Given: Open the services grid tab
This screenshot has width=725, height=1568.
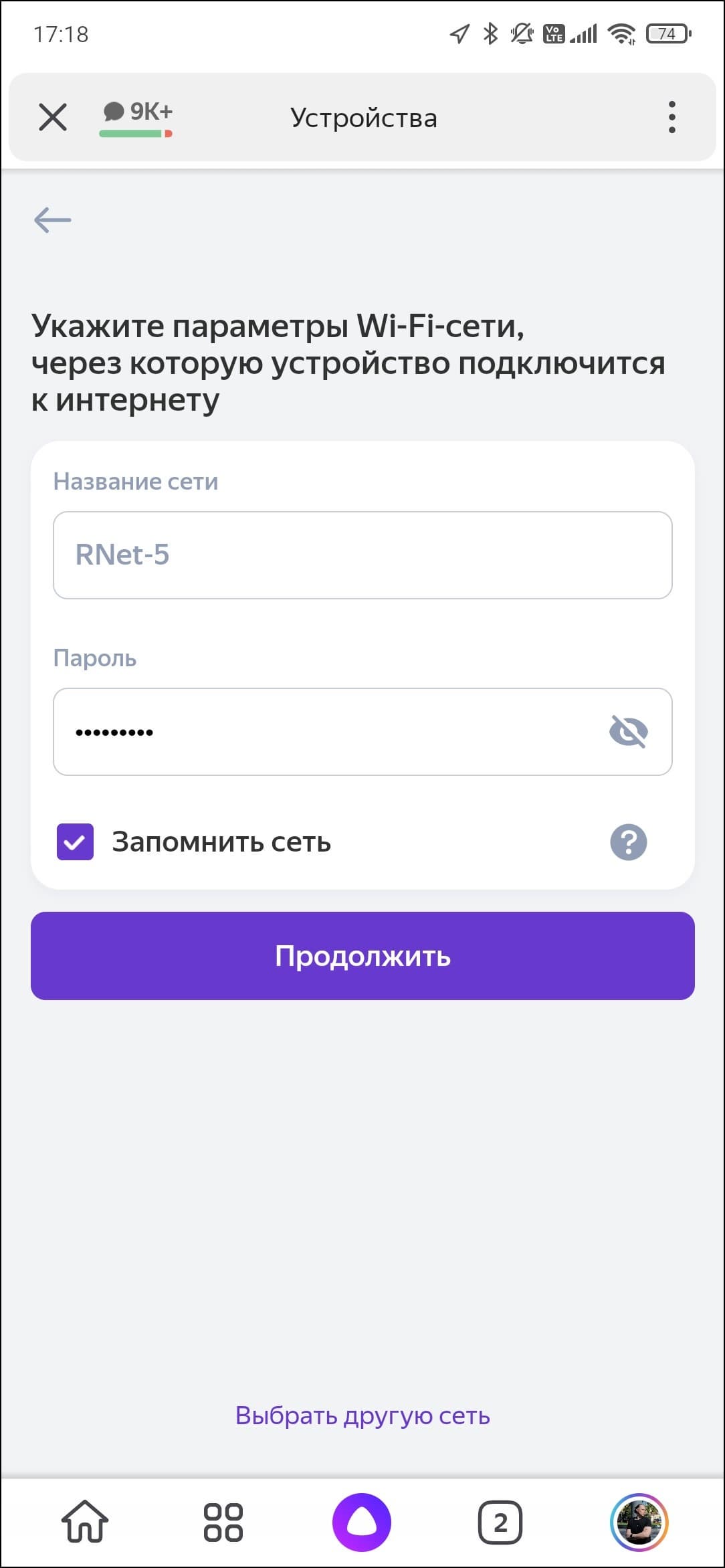Looking at the screenshot, I should (x=223, y=1522).
